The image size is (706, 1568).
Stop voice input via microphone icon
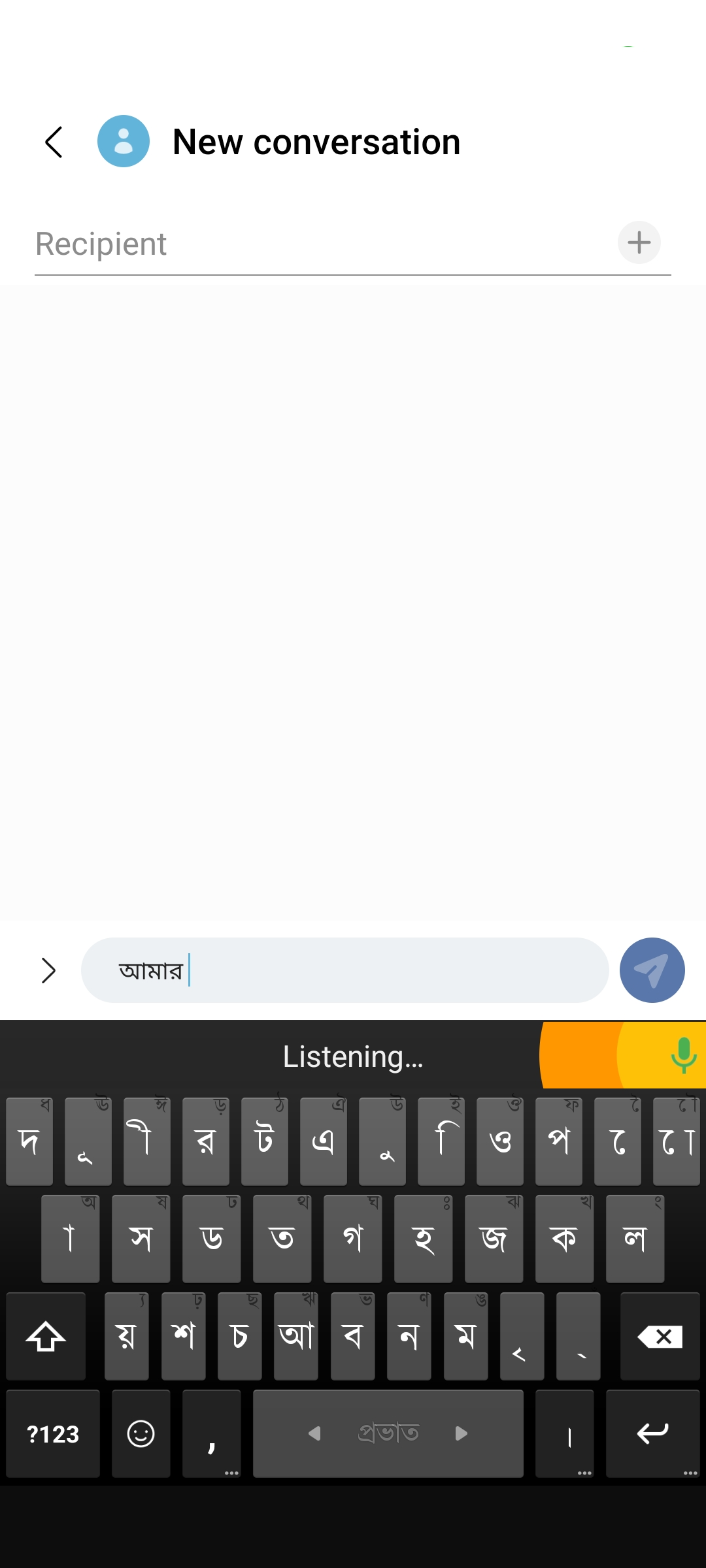(683, 1055)
